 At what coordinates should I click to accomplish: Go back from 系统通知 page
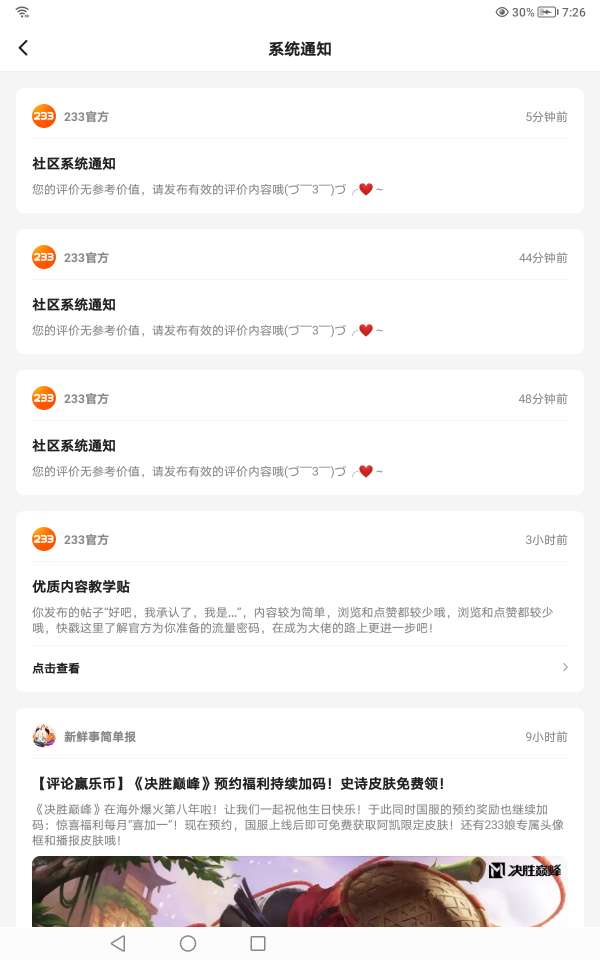(24, 48)
